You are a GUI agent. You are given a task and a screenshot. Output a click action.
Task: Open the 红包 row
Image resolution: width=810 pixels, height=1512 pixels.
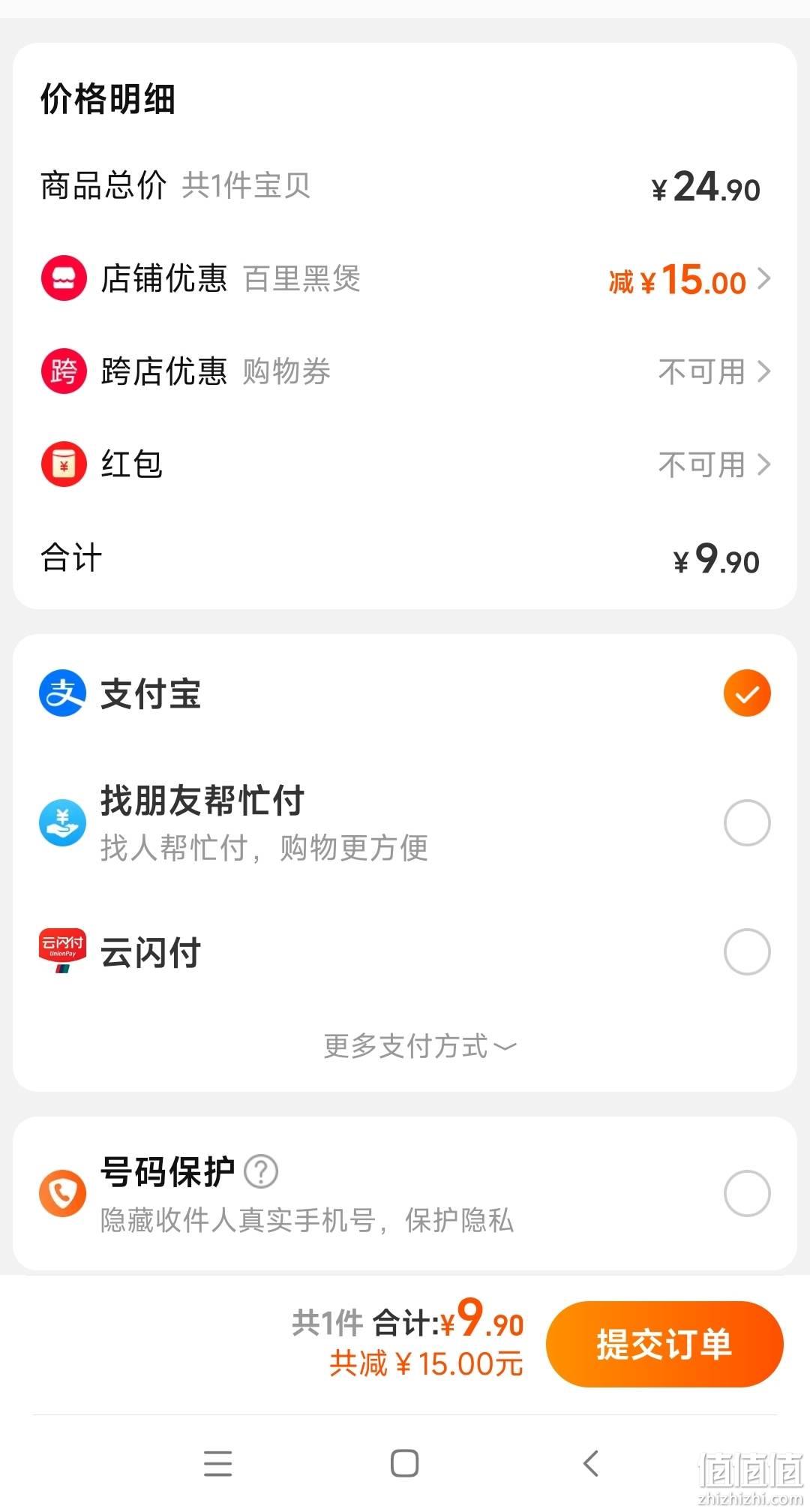[x=405, y=464]
